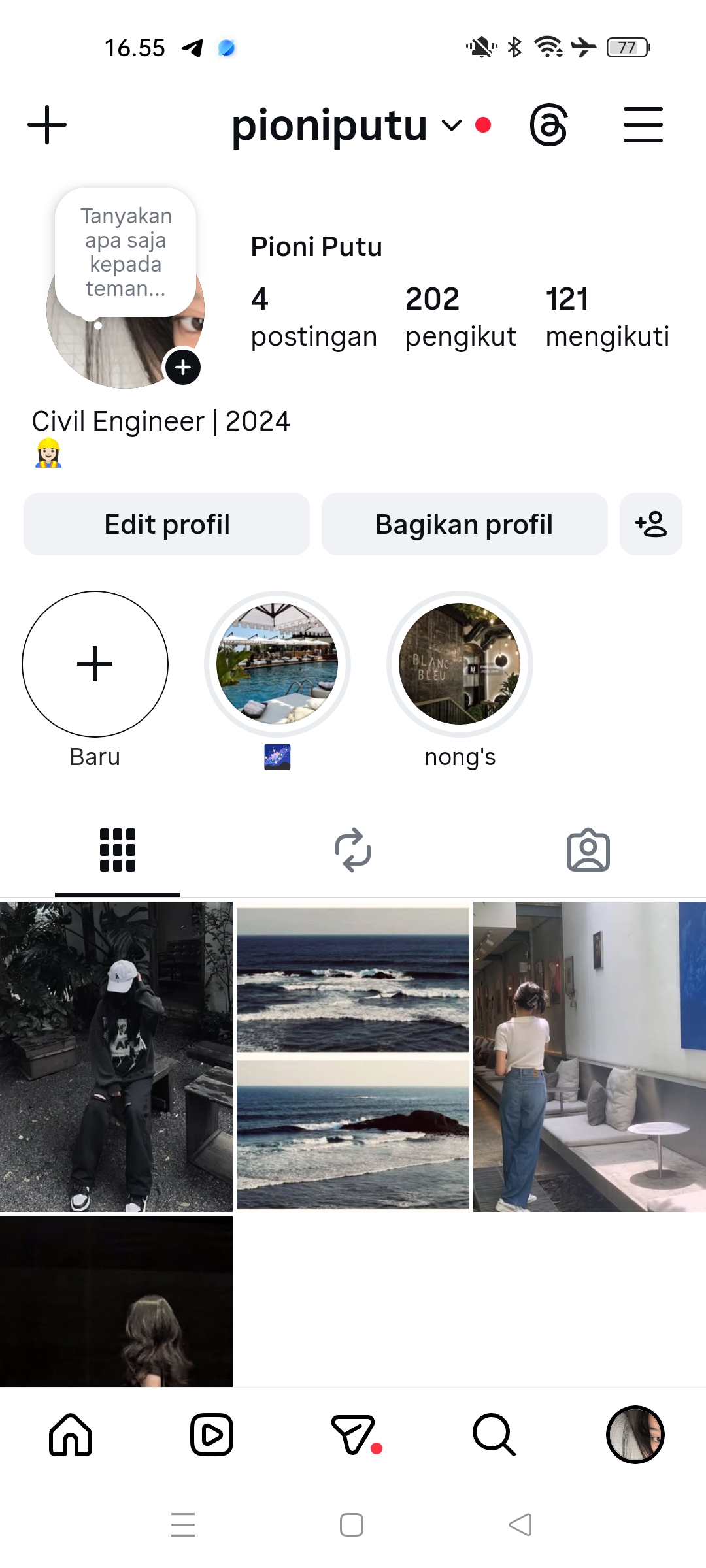Viewport: 706px width, 1568px height.
Task: Open the Reels tab
Action: pyautogui.click(x=212, y=1435)
